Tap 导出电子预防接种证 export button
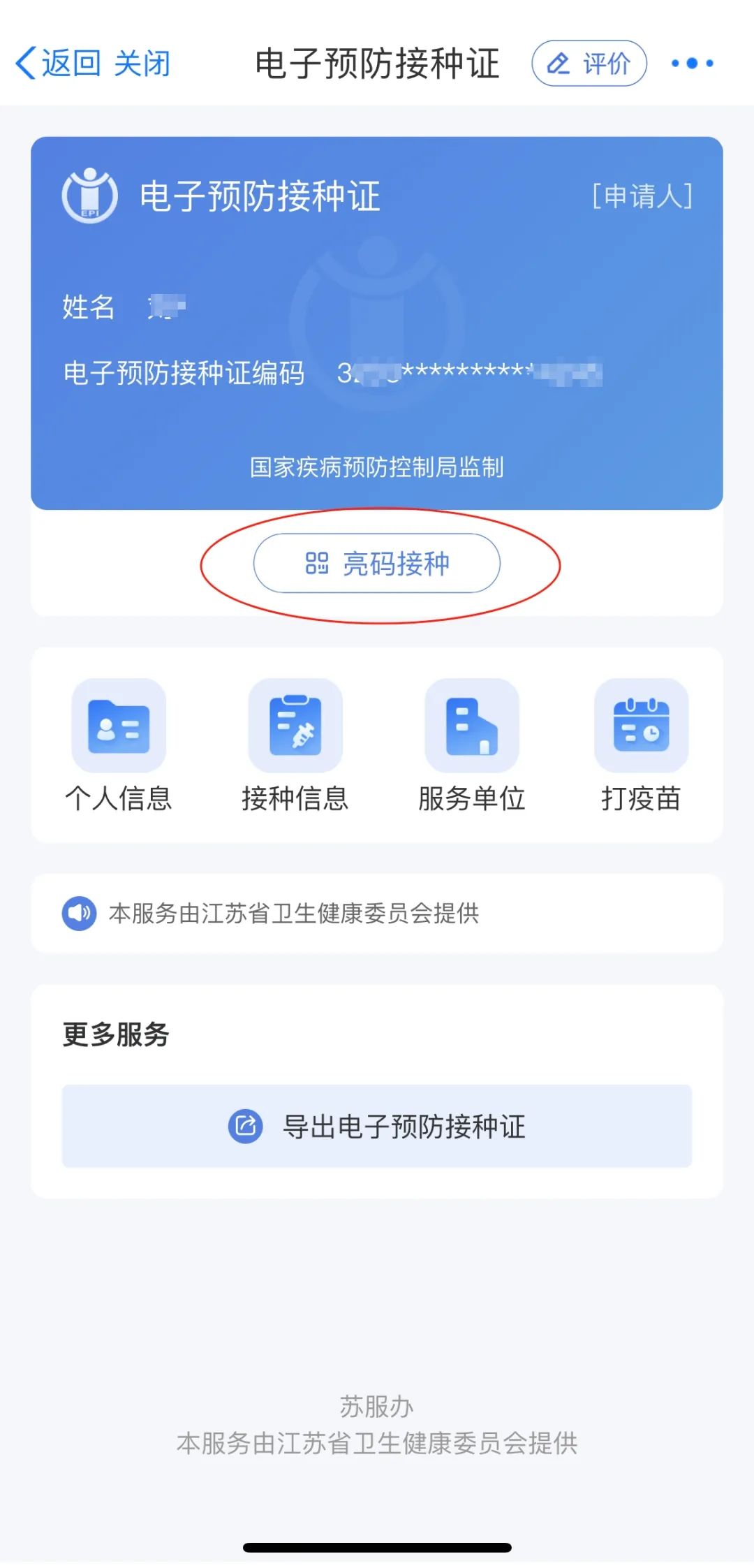 click(x=377, y=1126)
